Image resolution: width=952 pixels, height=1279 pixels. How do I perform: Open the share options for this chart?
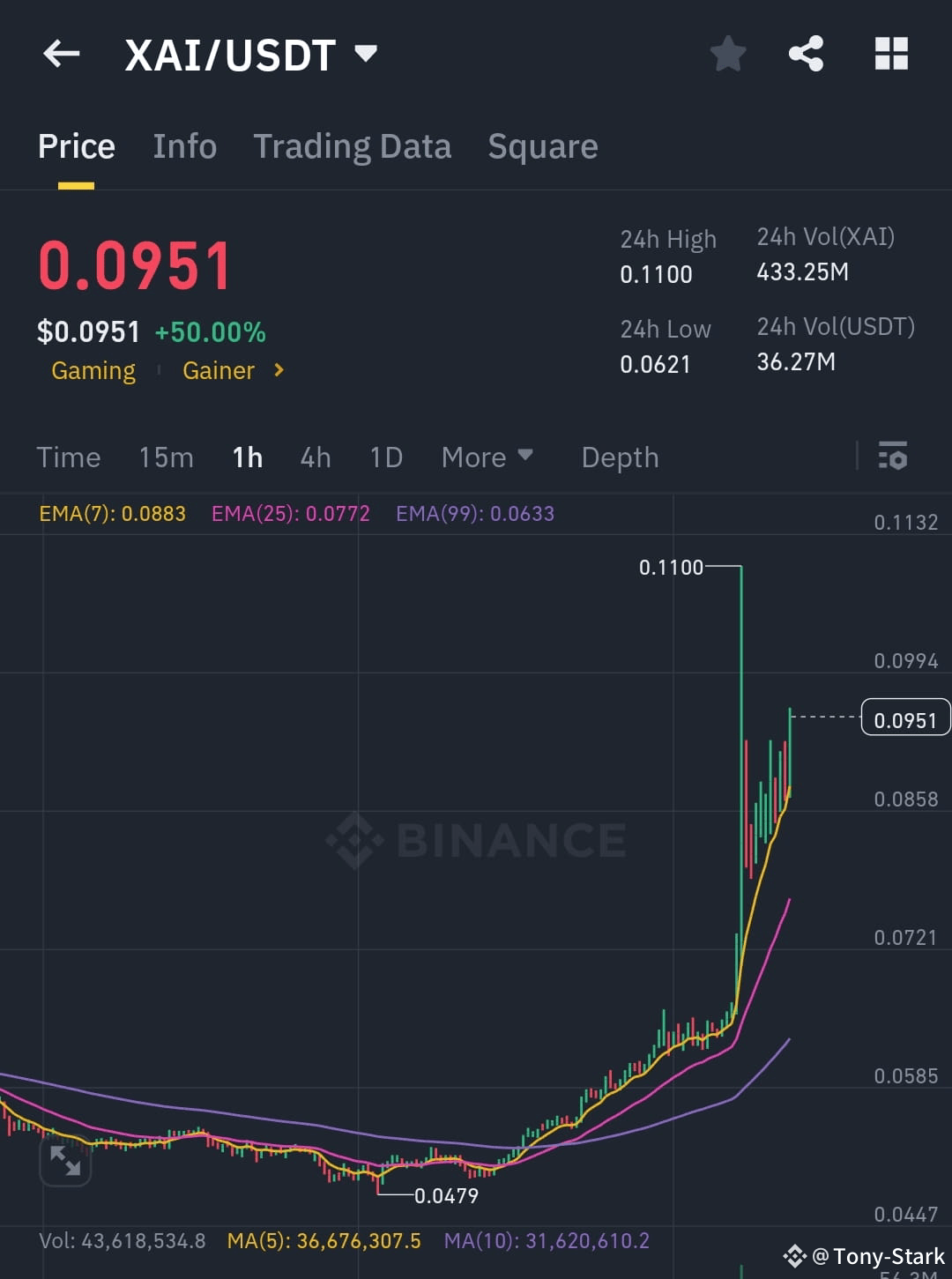[x=805, y=53]
